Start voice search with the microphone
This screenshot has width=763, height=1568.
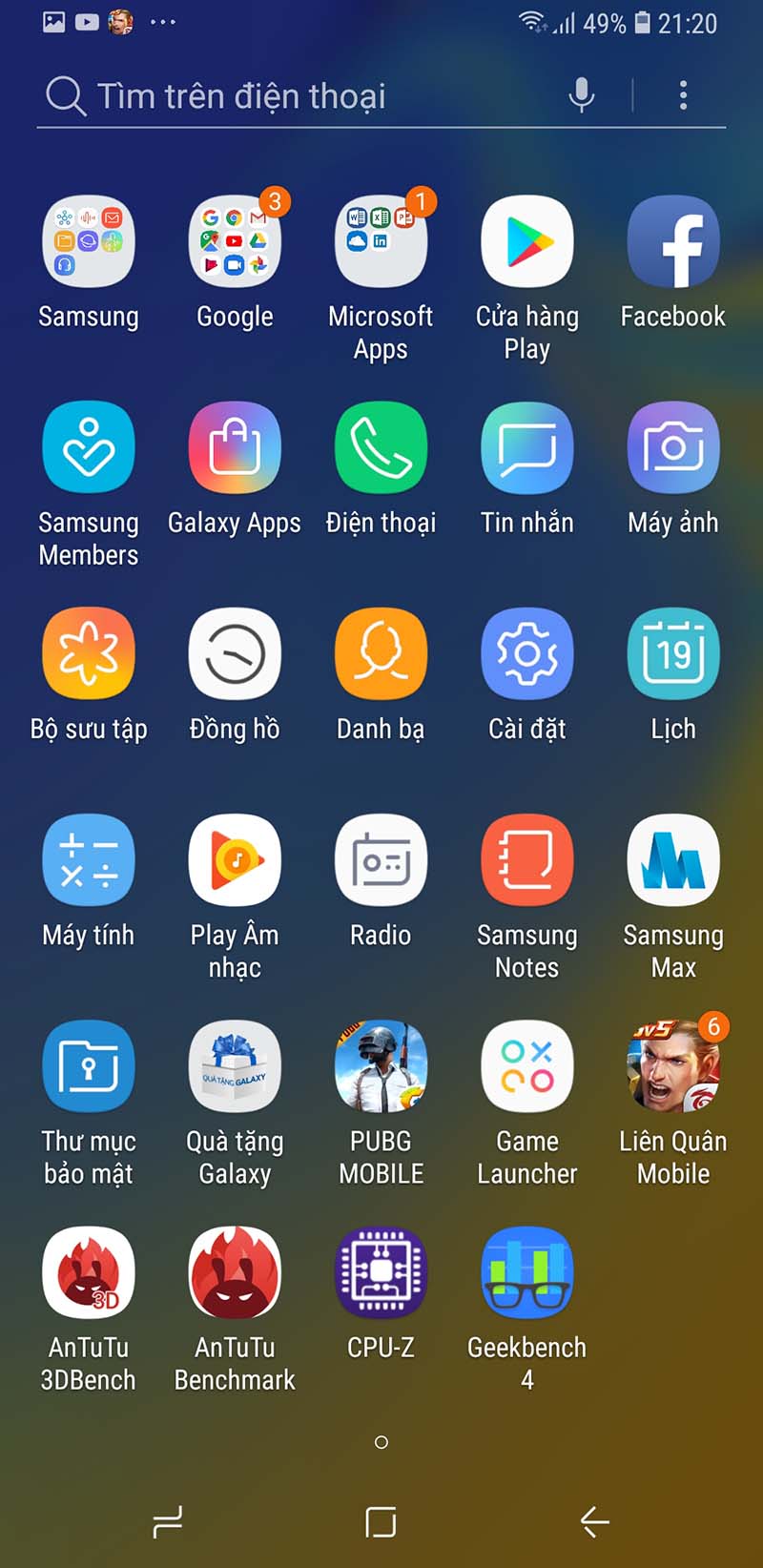pos(582,95)
